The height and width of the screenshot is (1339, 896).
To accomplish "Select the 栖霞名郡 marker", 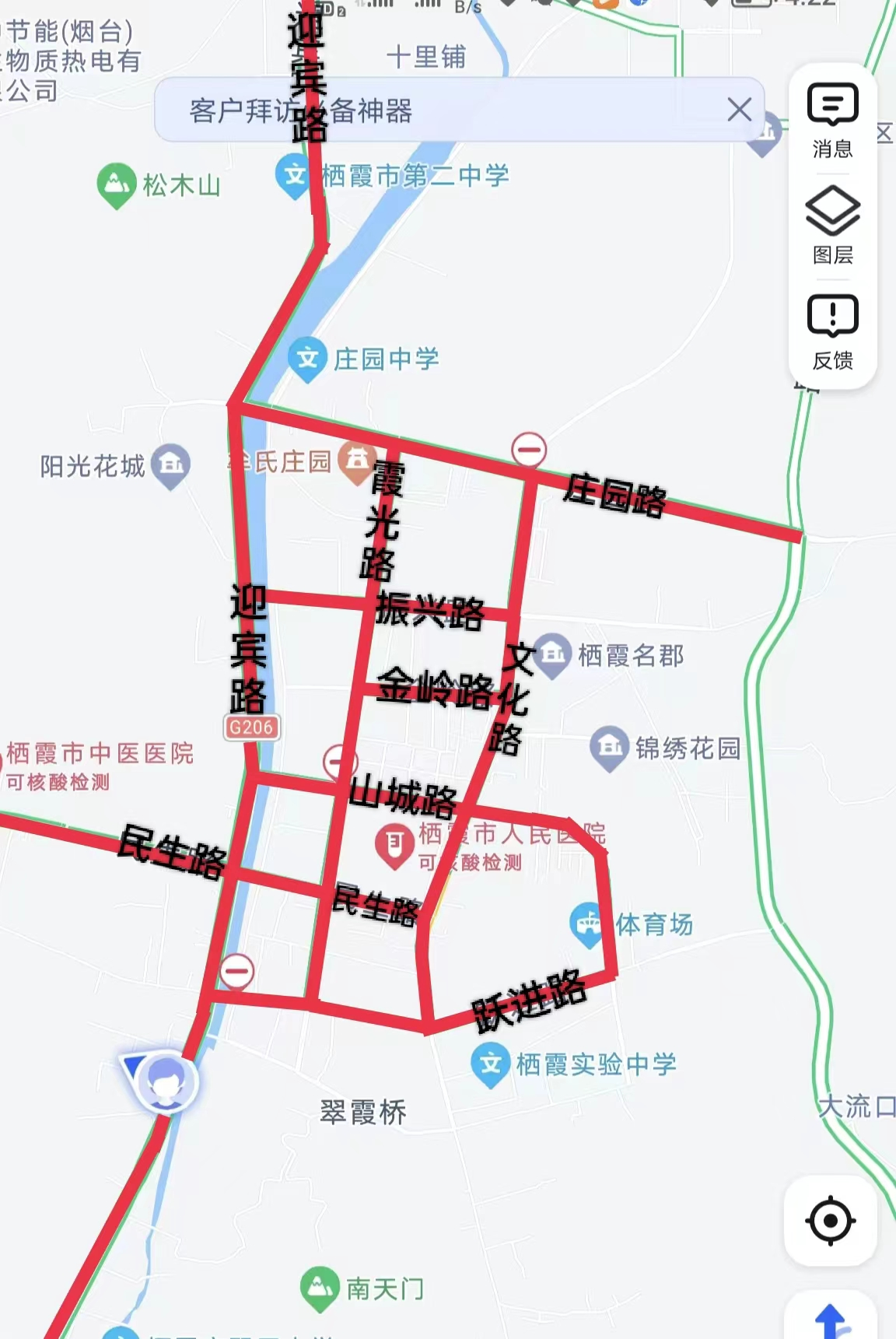I will click(552, 655).
